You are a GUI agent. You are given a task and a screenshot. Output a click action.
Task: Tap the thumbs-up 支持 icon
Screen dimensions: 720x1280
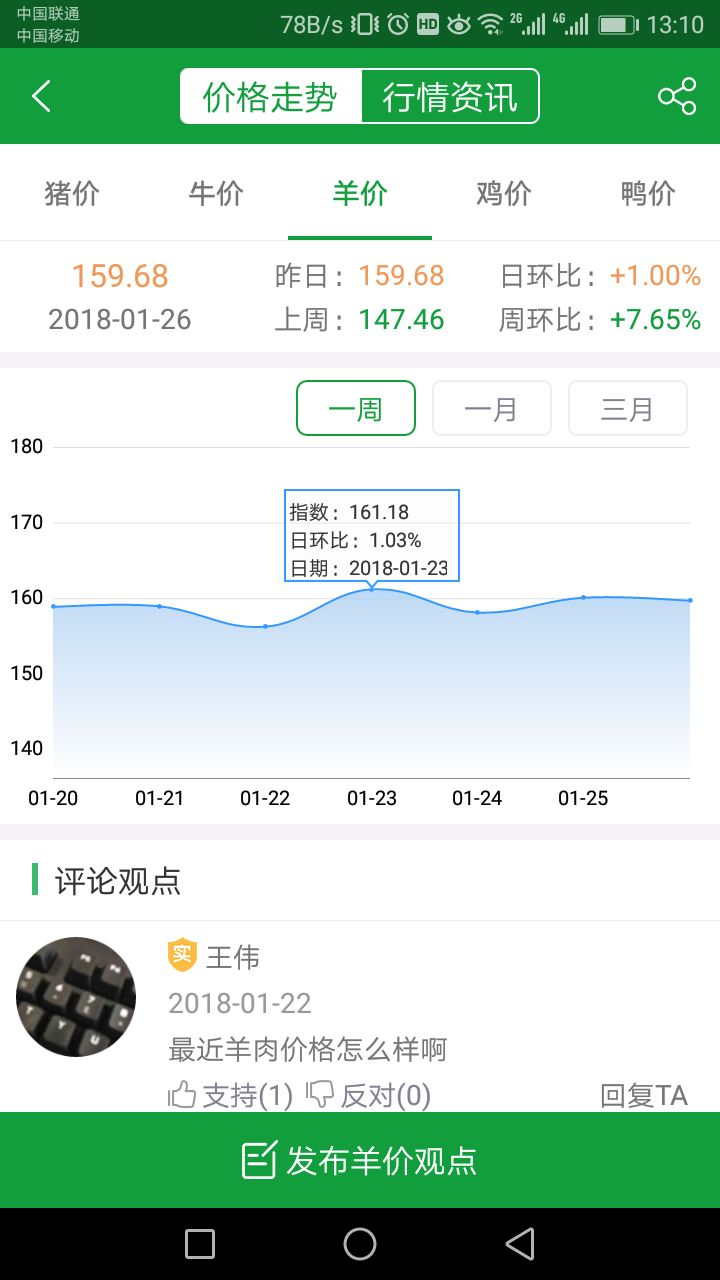181,1095
